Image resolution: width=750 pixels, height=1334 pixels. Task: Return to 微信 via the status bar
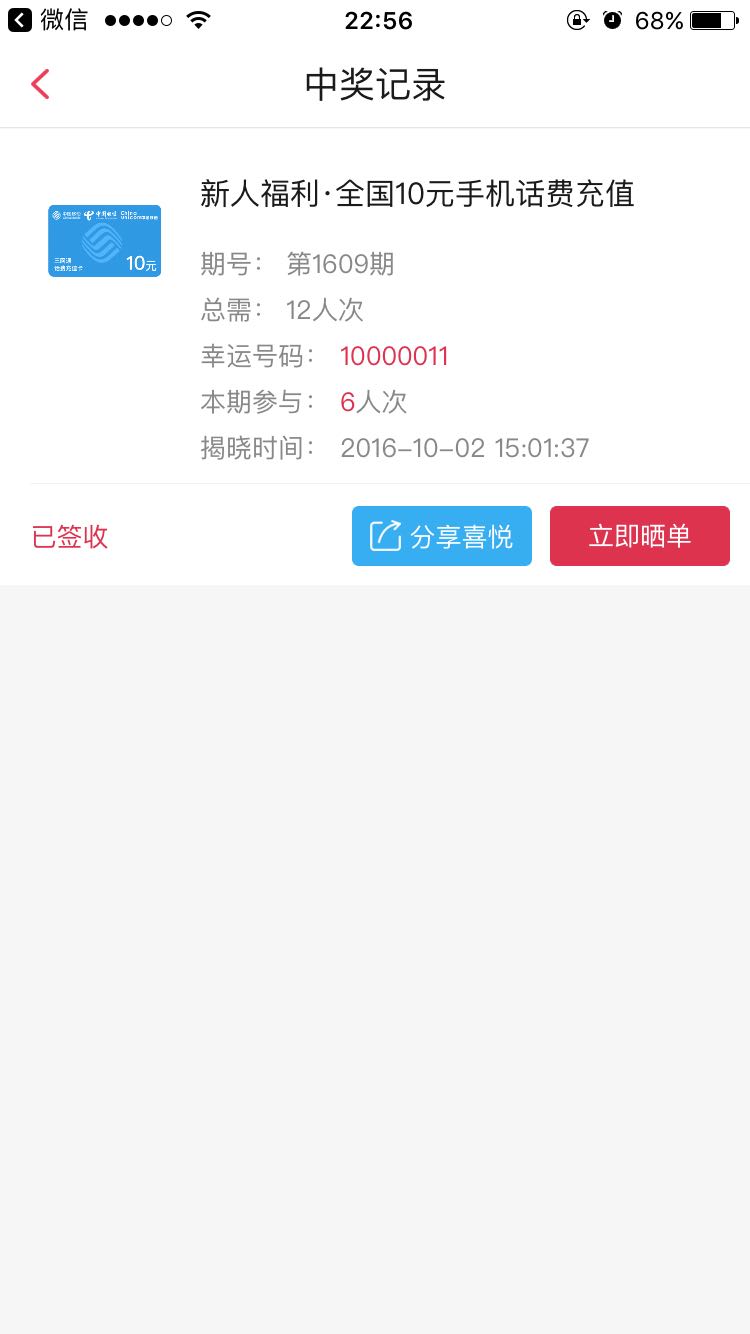[x=48, y=20]
